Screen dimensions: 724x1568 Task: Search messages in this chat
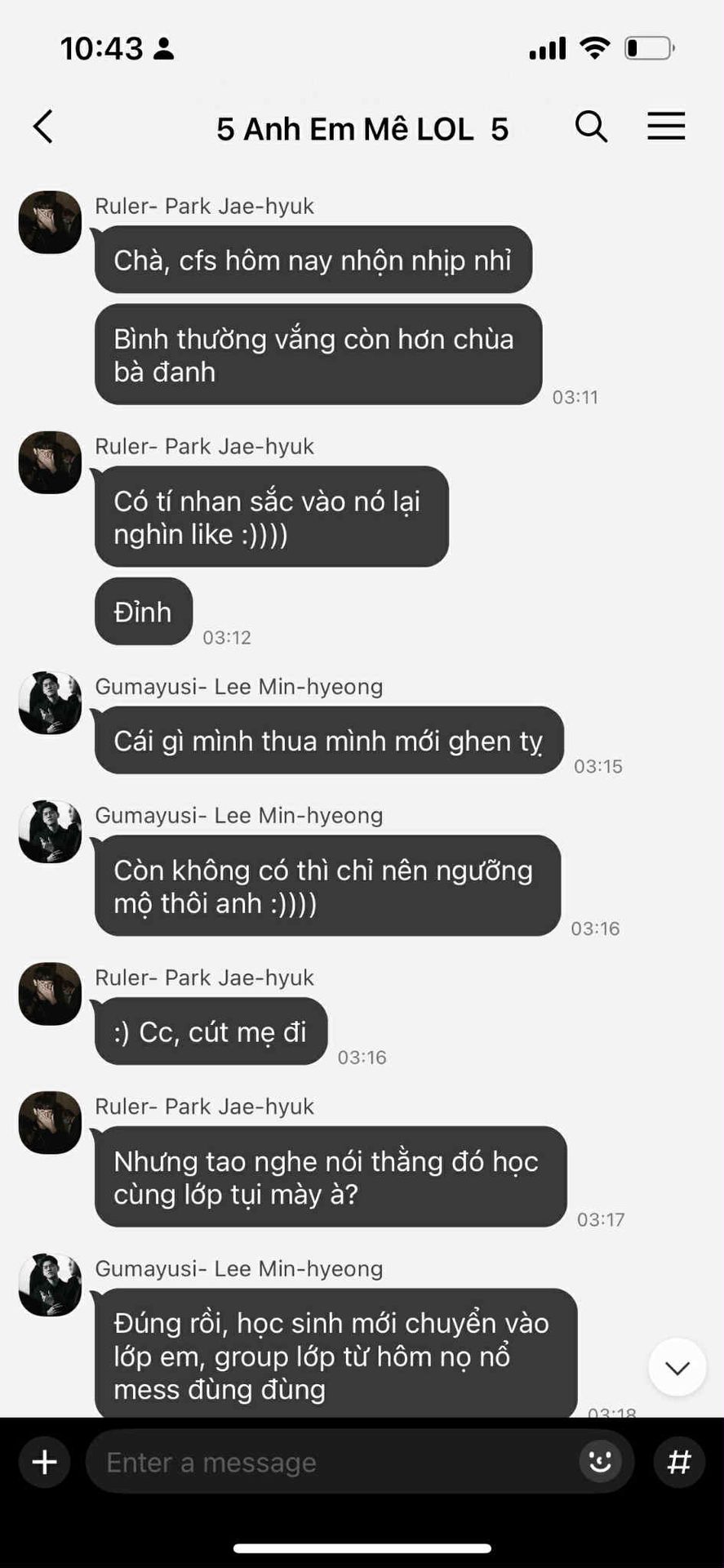[x=591, y=127]
